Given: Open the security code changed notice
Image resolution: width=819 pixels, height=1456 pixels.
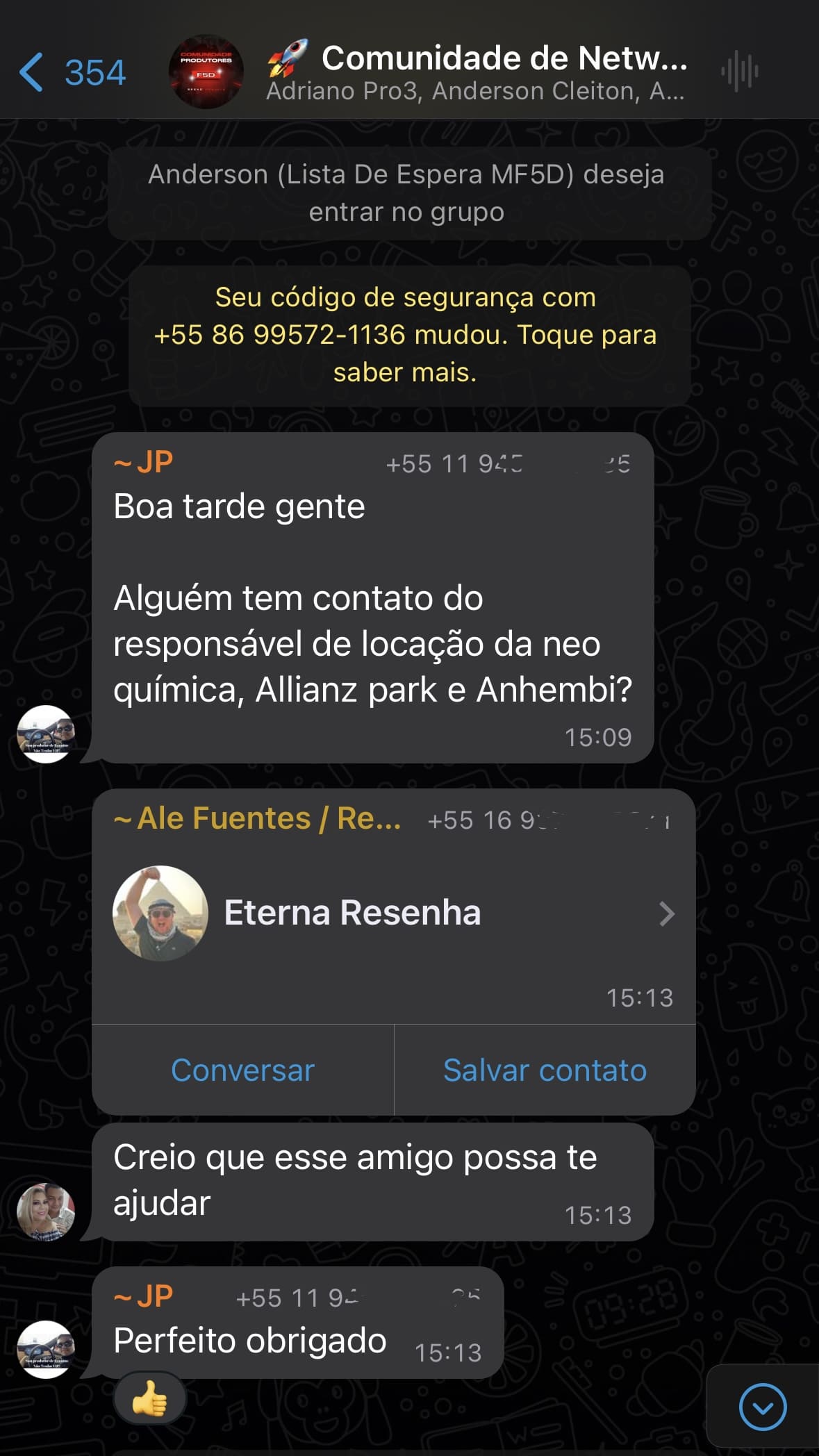Looking at the screenshot, I should pos(408,336).
